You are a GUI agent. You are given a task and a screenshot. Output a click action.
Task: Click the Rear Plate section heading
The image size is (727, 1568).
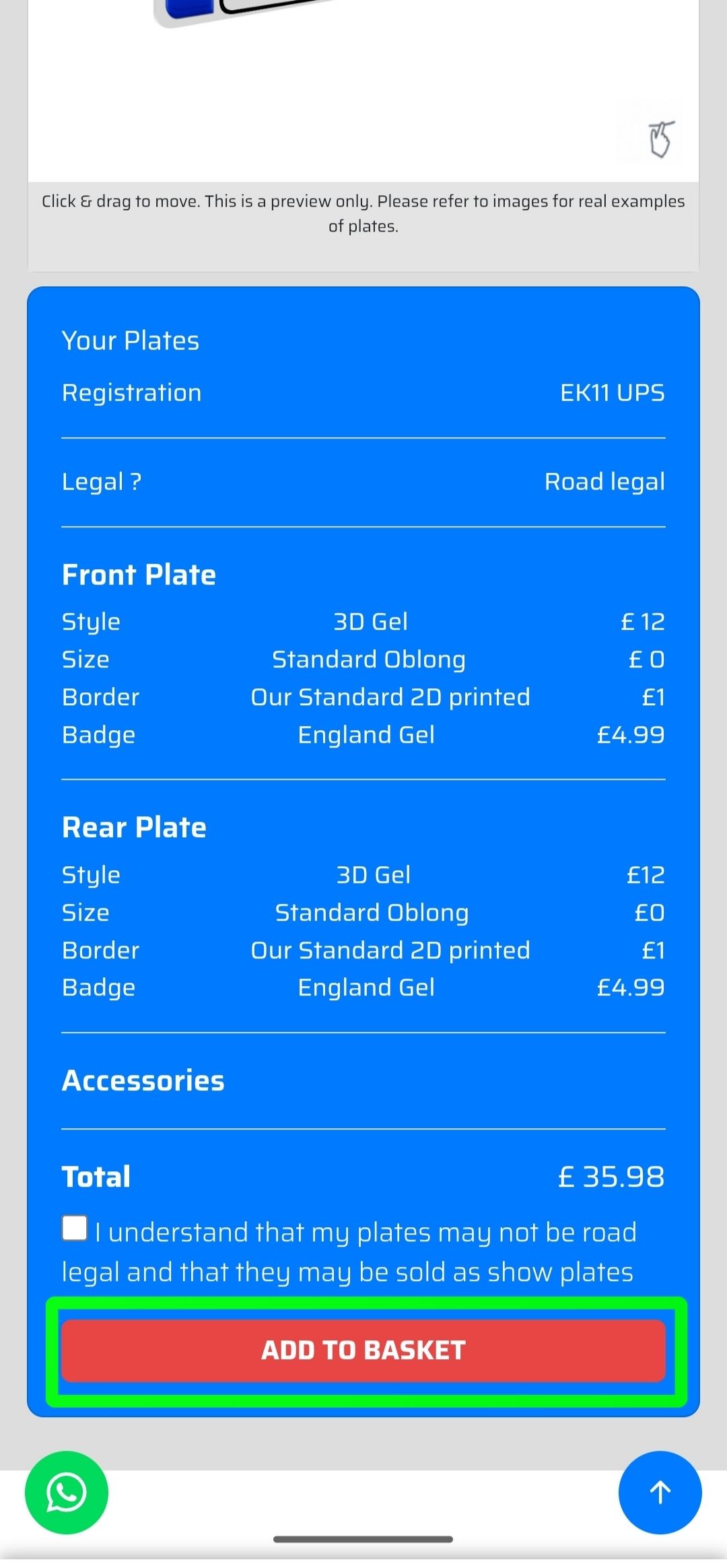(x=134, y=826)
